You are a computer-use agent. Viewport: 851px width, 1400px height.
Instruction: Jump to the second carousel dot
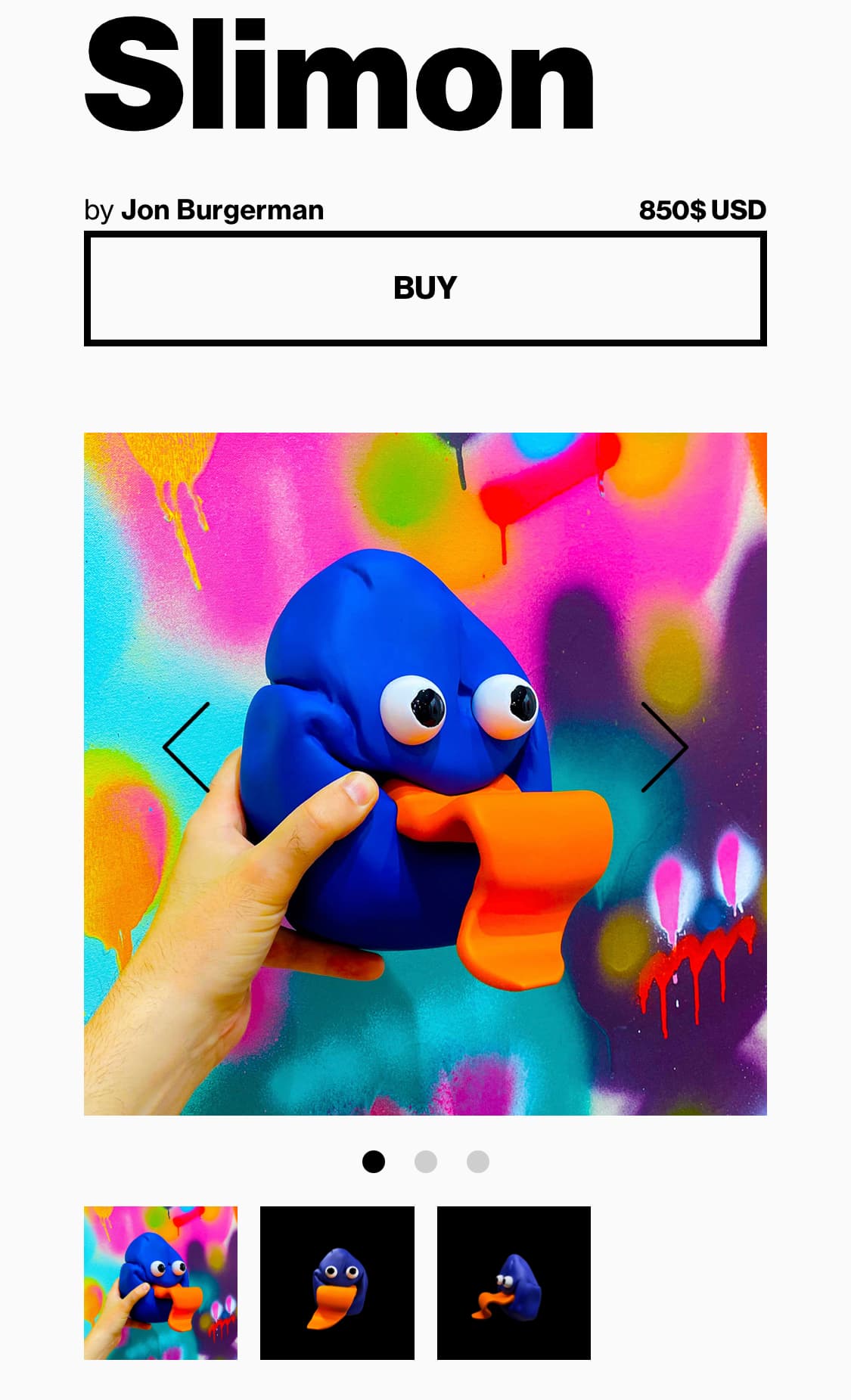click(x=426, y=1162)
